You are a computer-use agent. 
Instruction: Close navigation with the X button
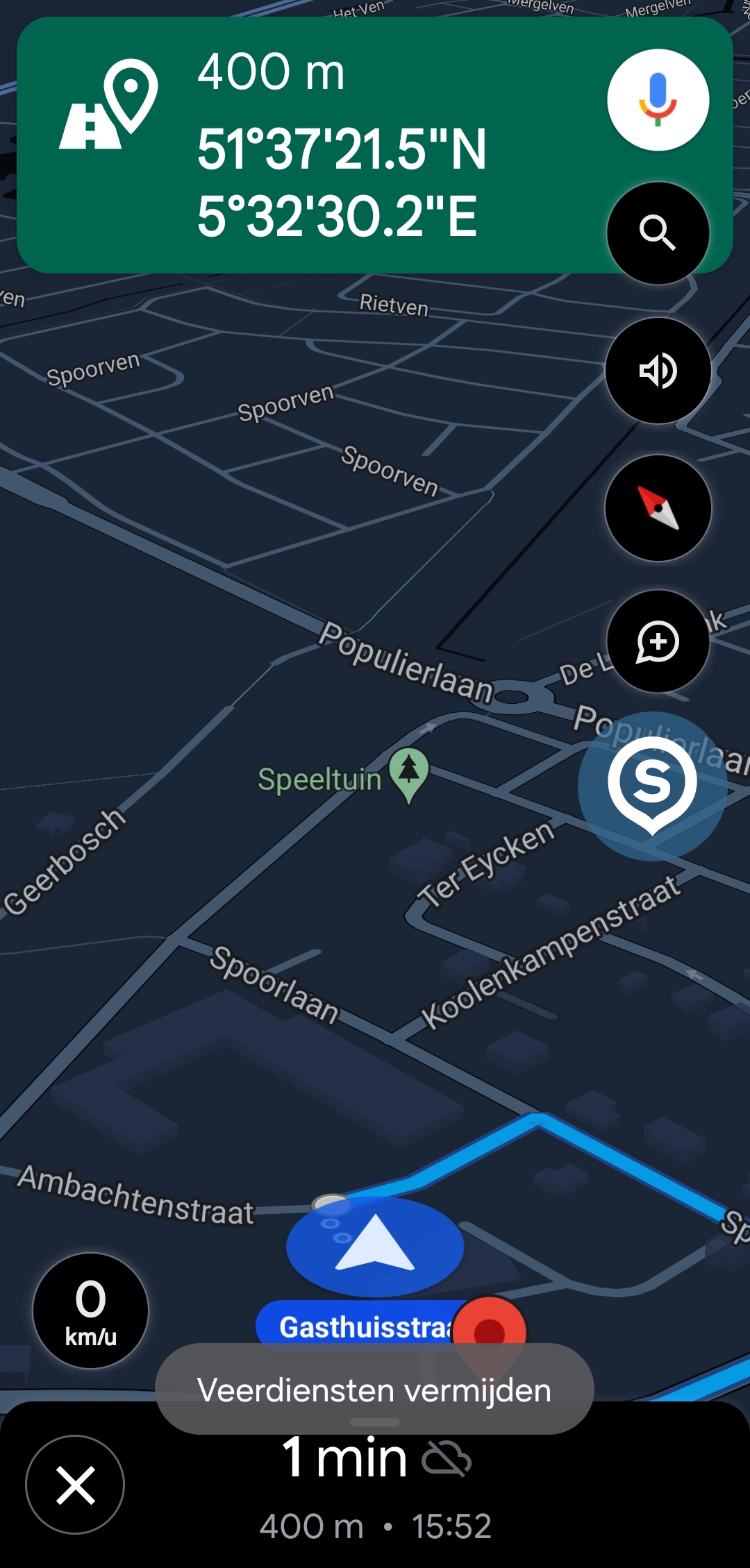[75, 1485]
